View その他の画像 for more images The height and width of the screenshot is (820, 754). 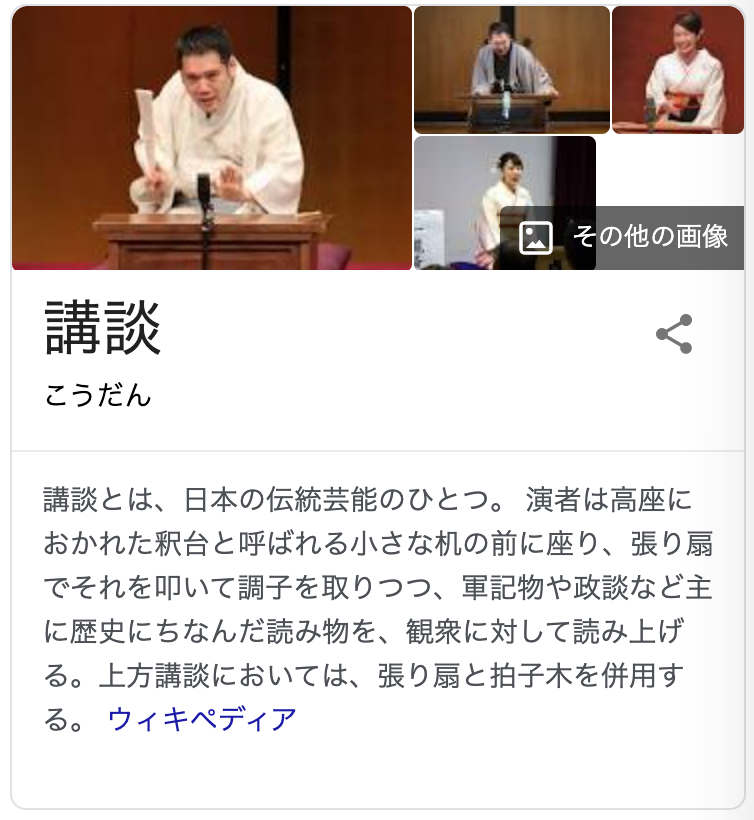pos(624,237)
